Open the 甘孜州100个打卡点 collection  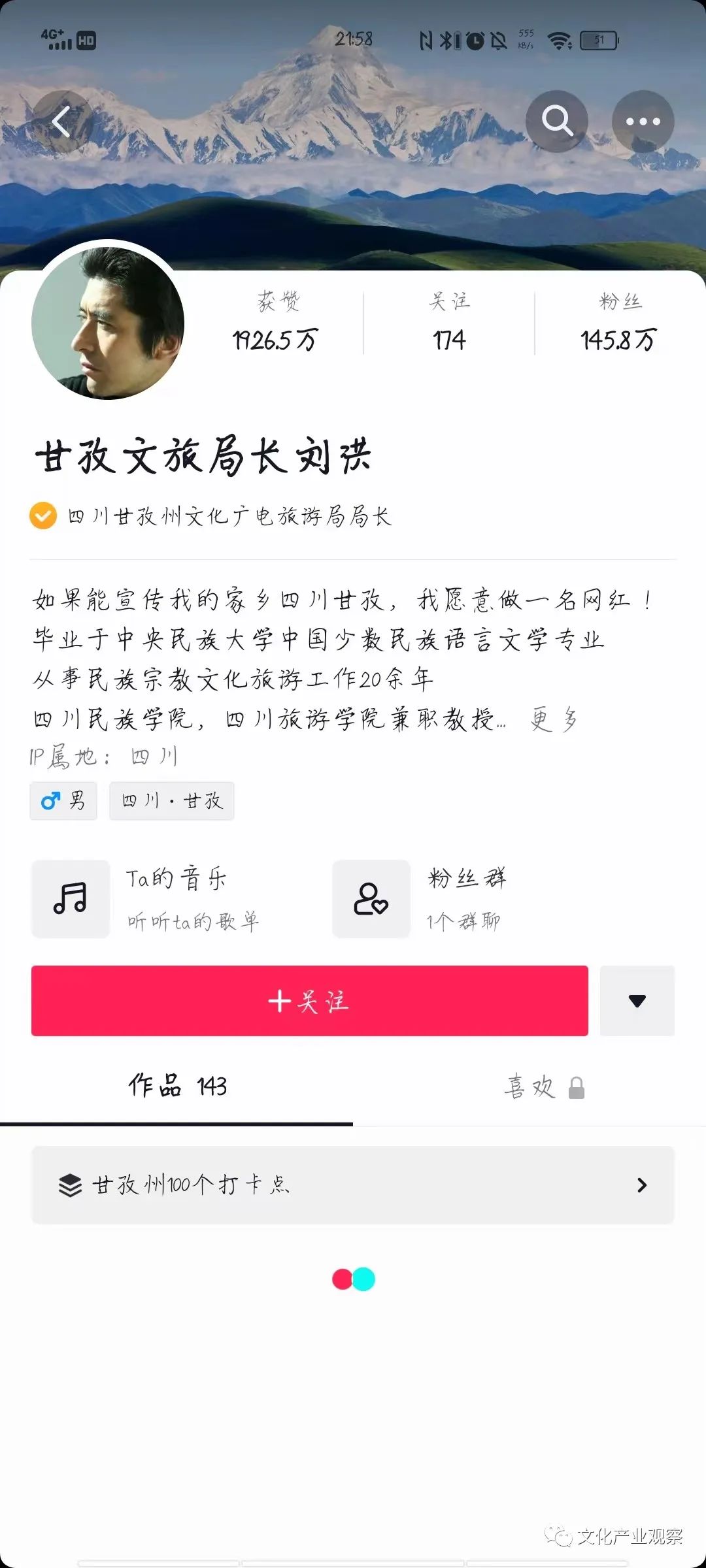[x=352, y=1184]
